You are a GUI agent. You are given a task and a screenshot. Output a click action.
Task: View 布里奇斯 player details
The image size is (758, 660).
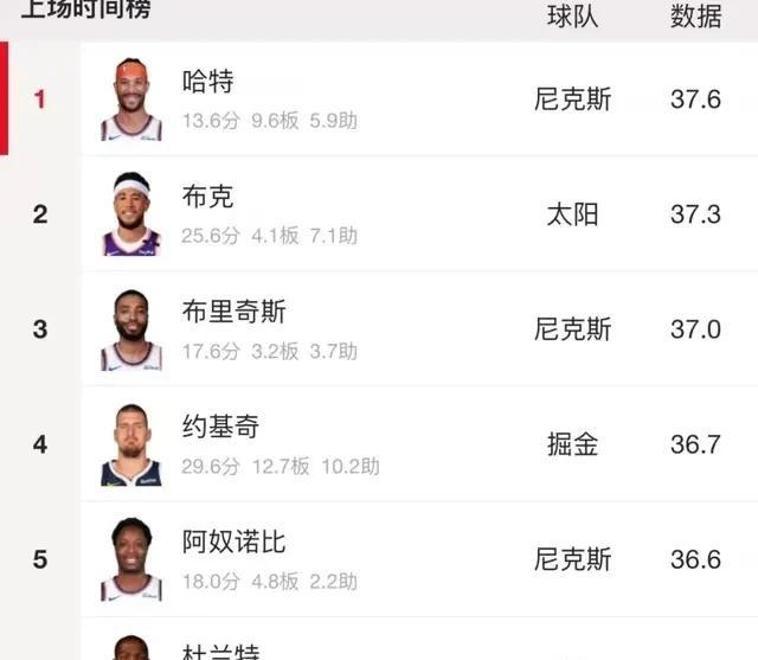coord(234,312)
